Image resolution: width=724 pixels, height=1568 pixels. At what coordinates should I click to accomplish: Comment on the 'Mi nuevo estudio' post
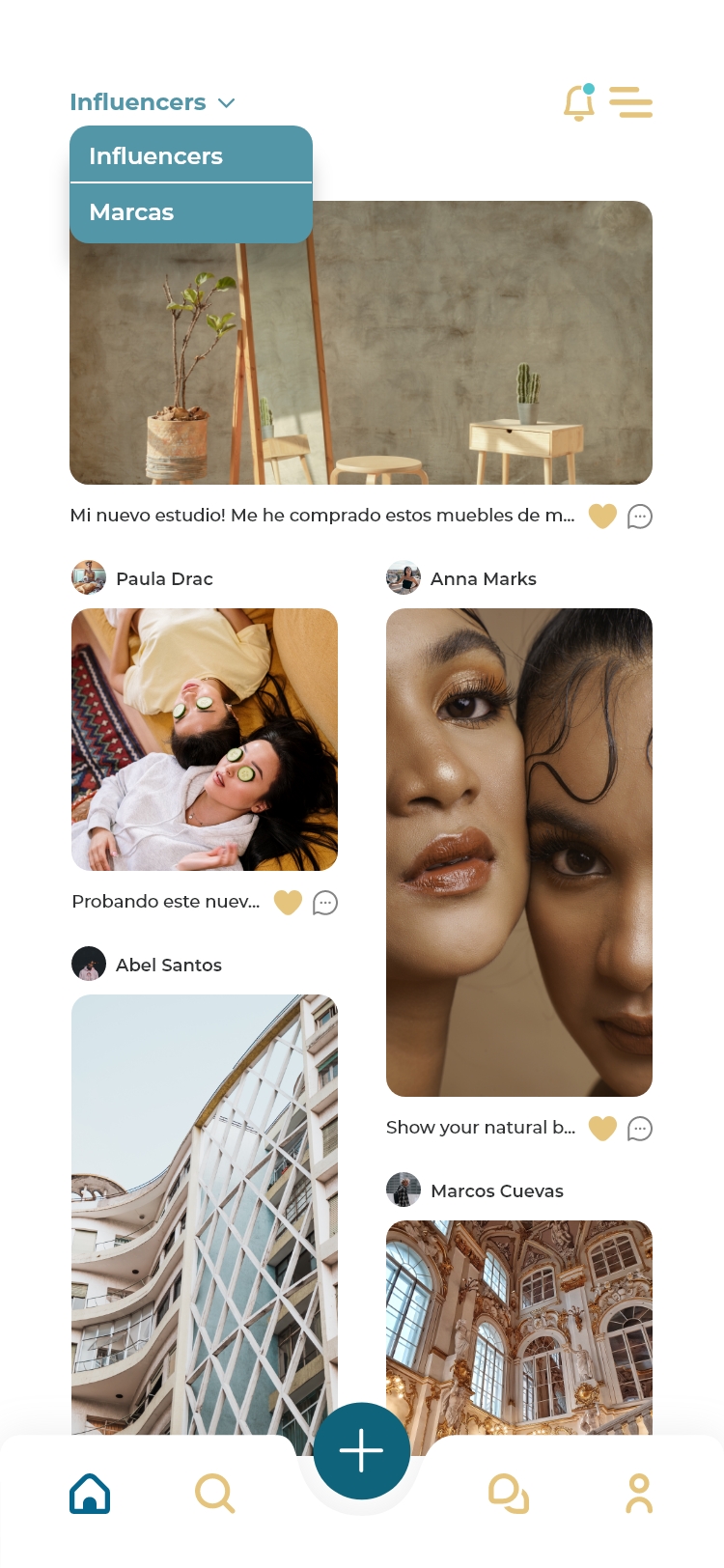640,517
